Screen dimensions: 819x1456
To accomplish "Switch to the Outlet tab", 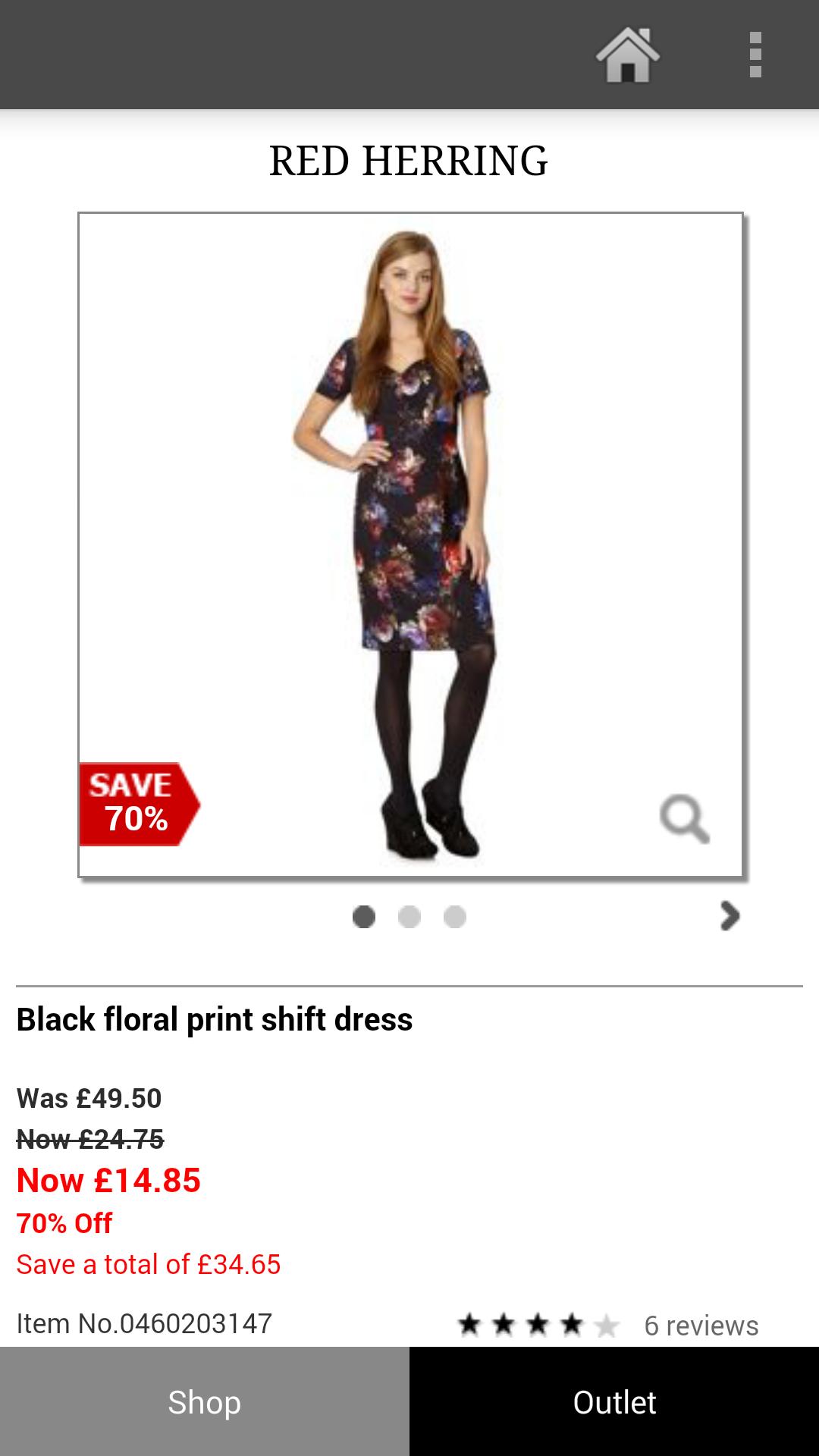I will [x=614, y=1401].
